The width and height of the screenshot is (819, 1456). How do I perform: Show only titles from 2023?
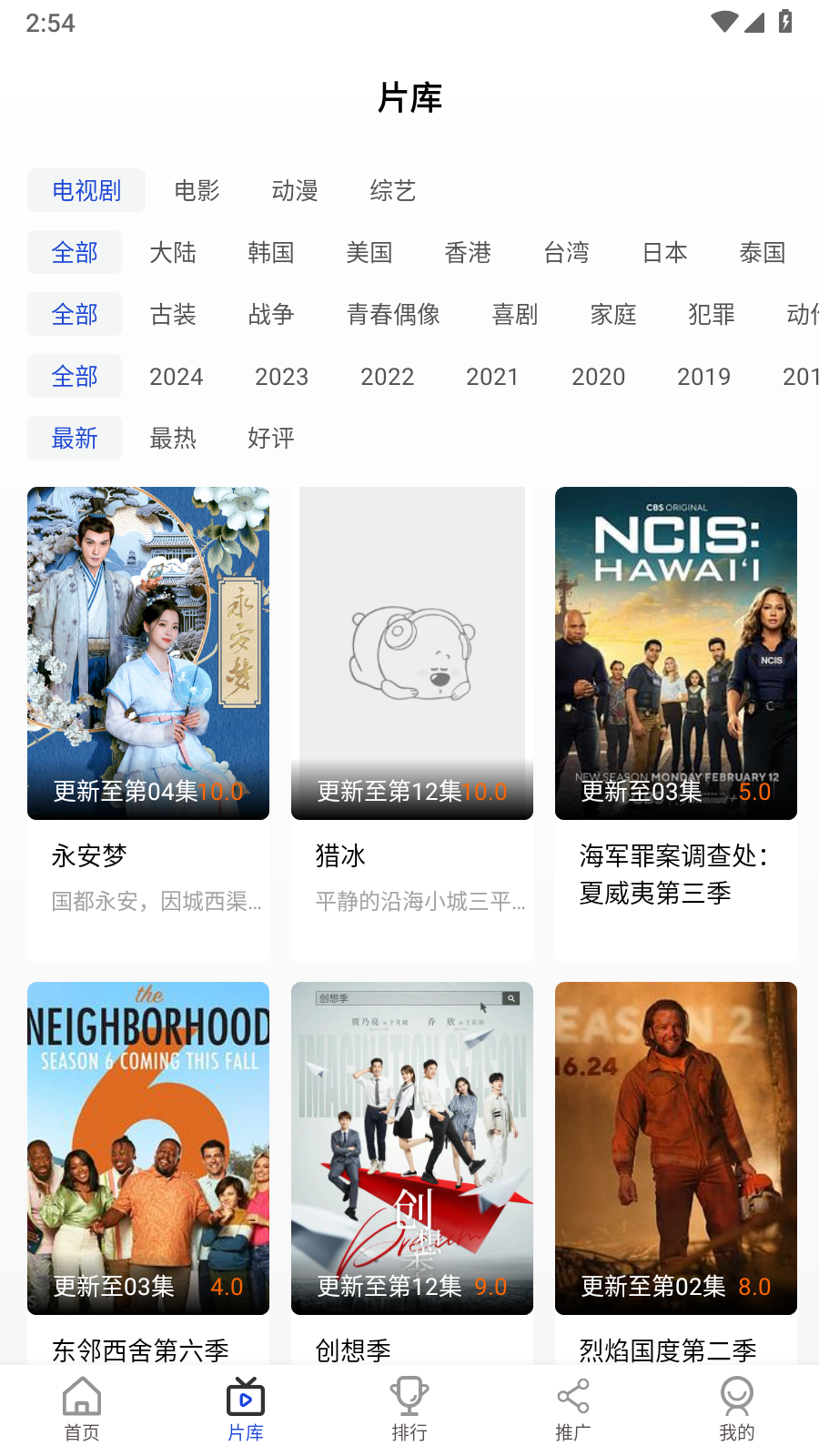click(x=281, y=376)
